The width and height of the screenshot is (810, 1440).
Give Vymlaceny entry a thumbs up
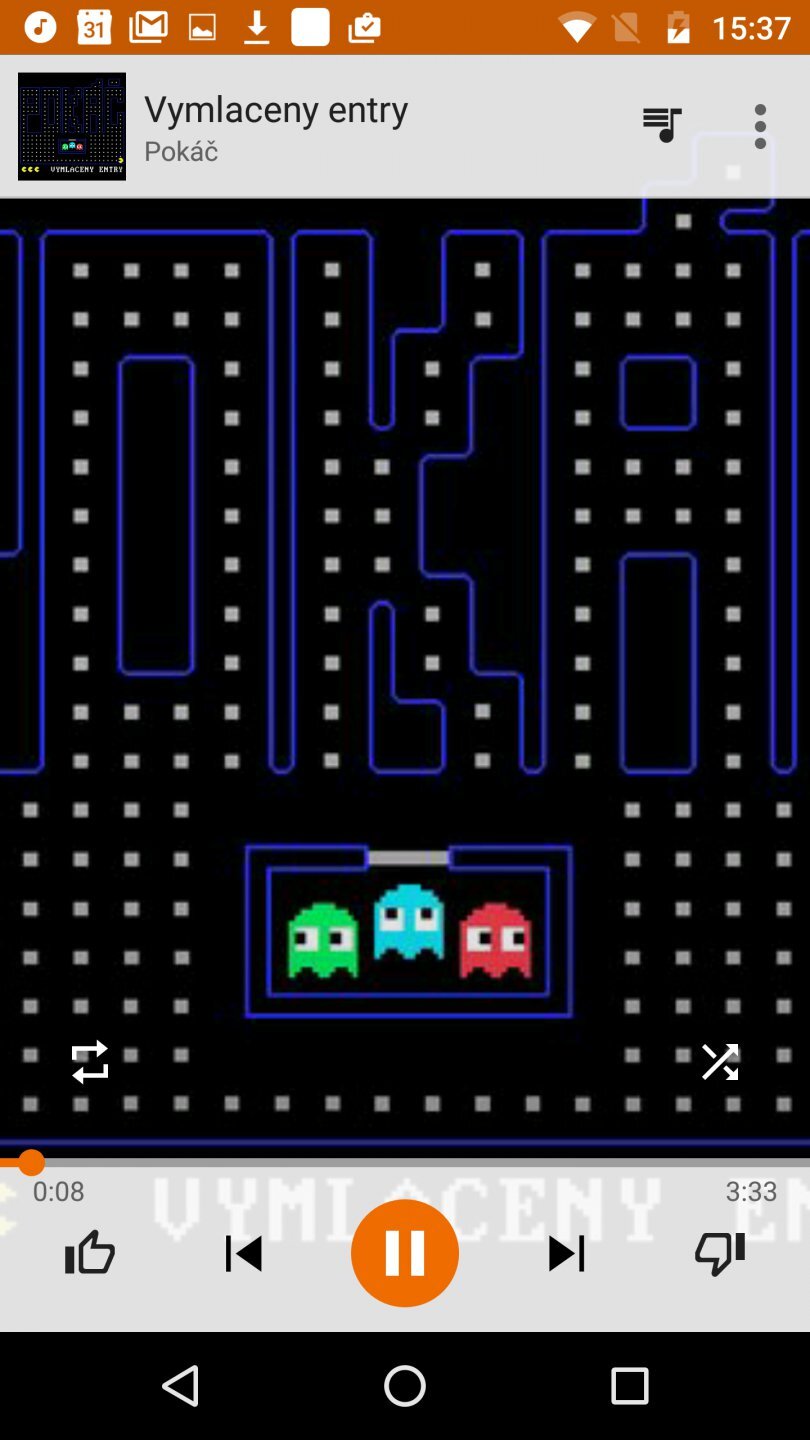point(90,1253)
